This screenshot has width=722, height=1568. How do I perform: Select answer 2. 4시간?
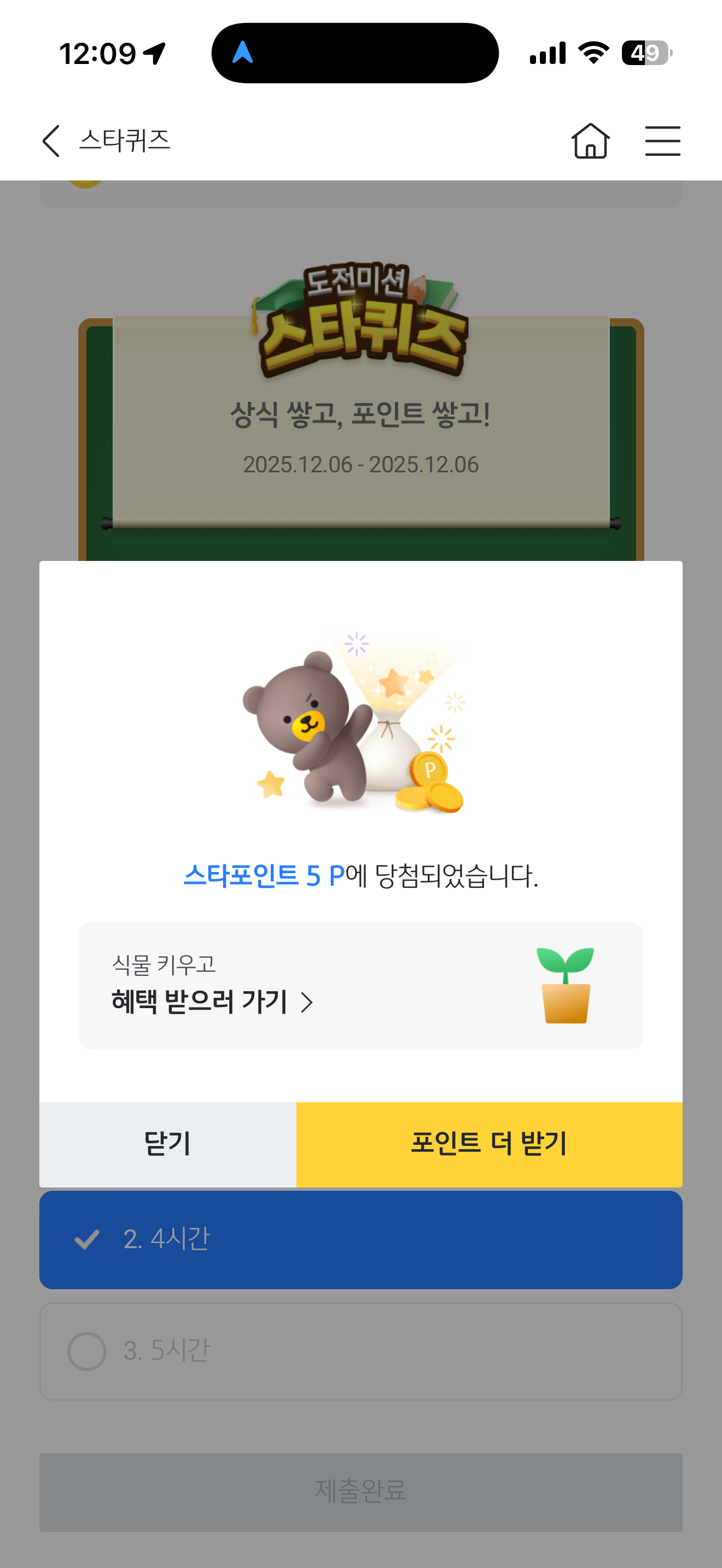pyautogui.click(x=360, y=1239)
